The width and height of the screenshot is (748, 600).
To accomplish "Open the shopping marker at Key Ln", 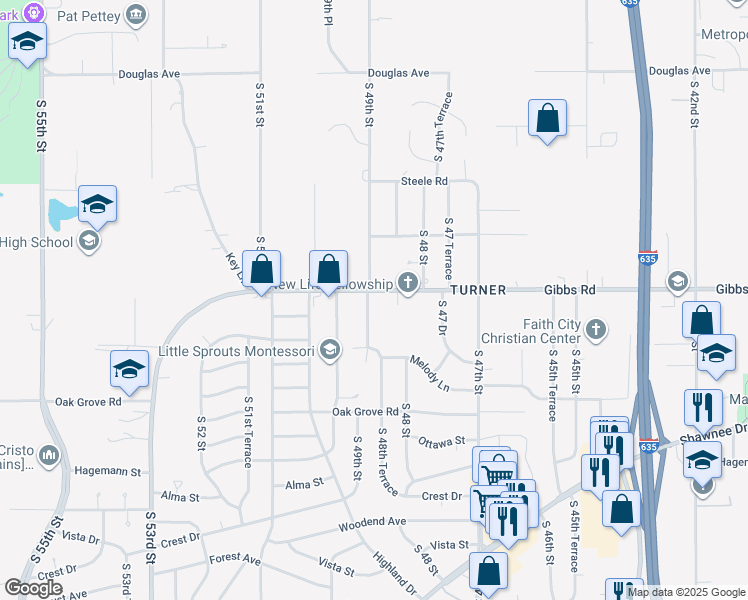I will tap(261, 270).
